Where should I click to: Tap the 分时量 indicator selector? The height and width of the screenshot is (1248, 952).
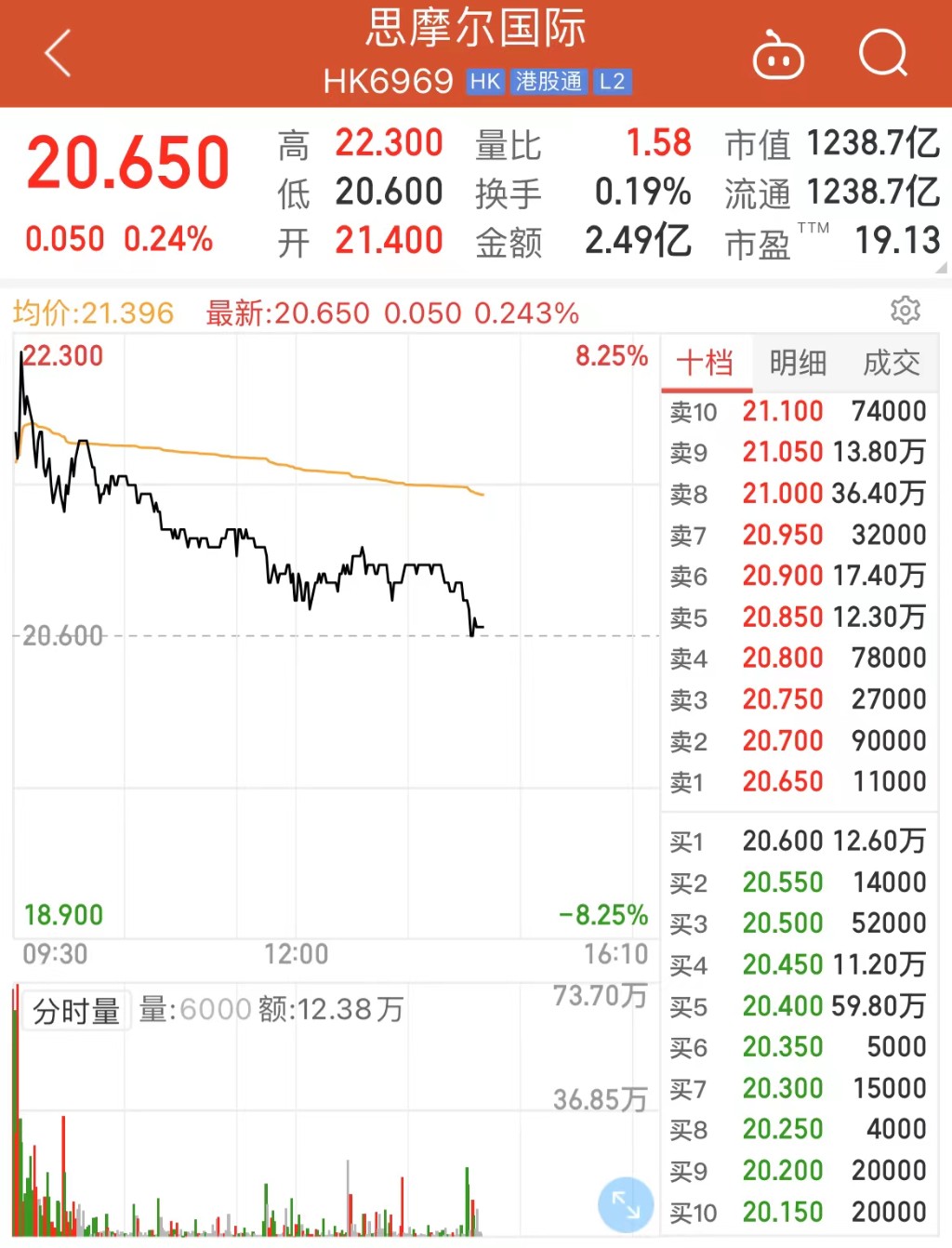tap(76, 1011)
